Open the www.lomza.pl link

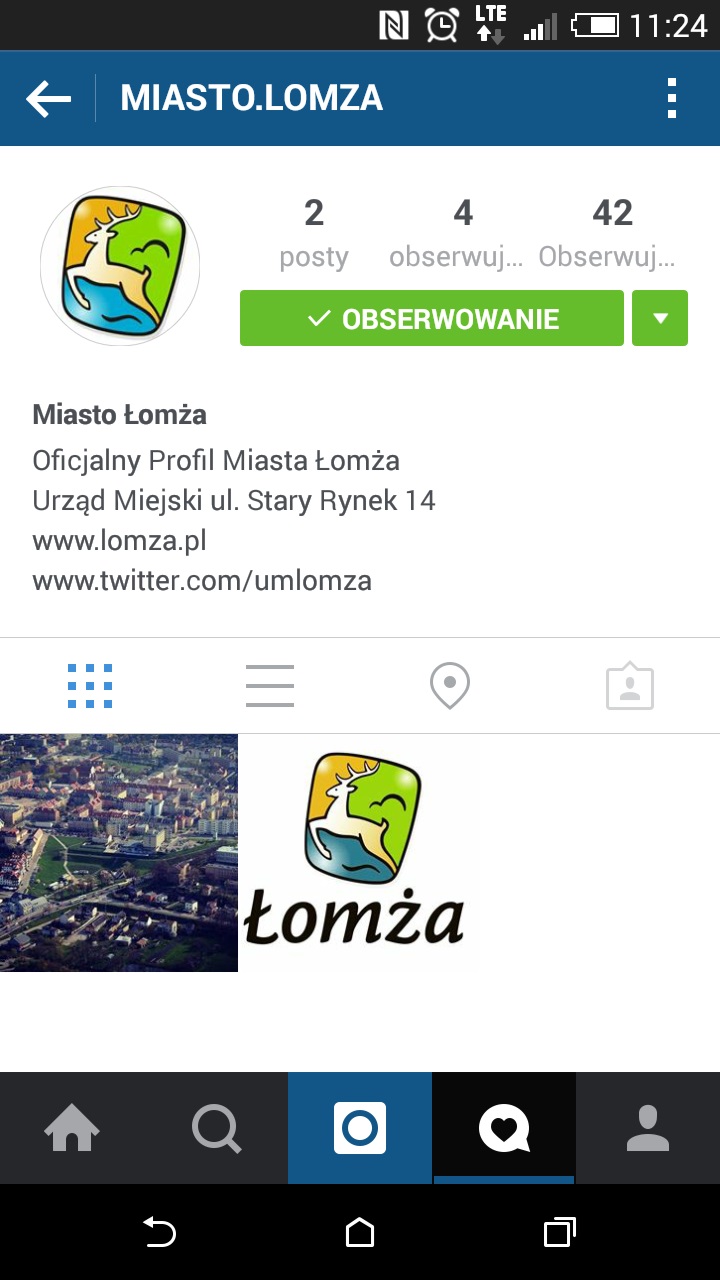(119, 541)
